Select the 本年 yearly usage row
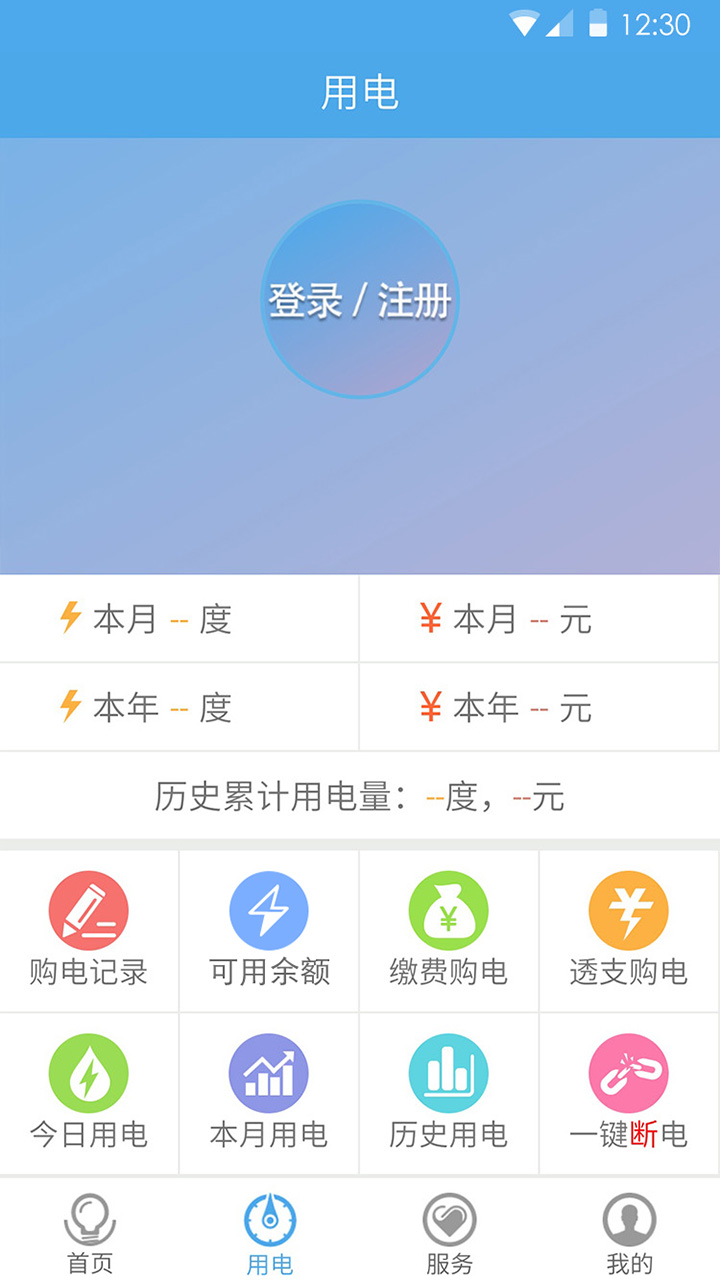 [179, 707]
